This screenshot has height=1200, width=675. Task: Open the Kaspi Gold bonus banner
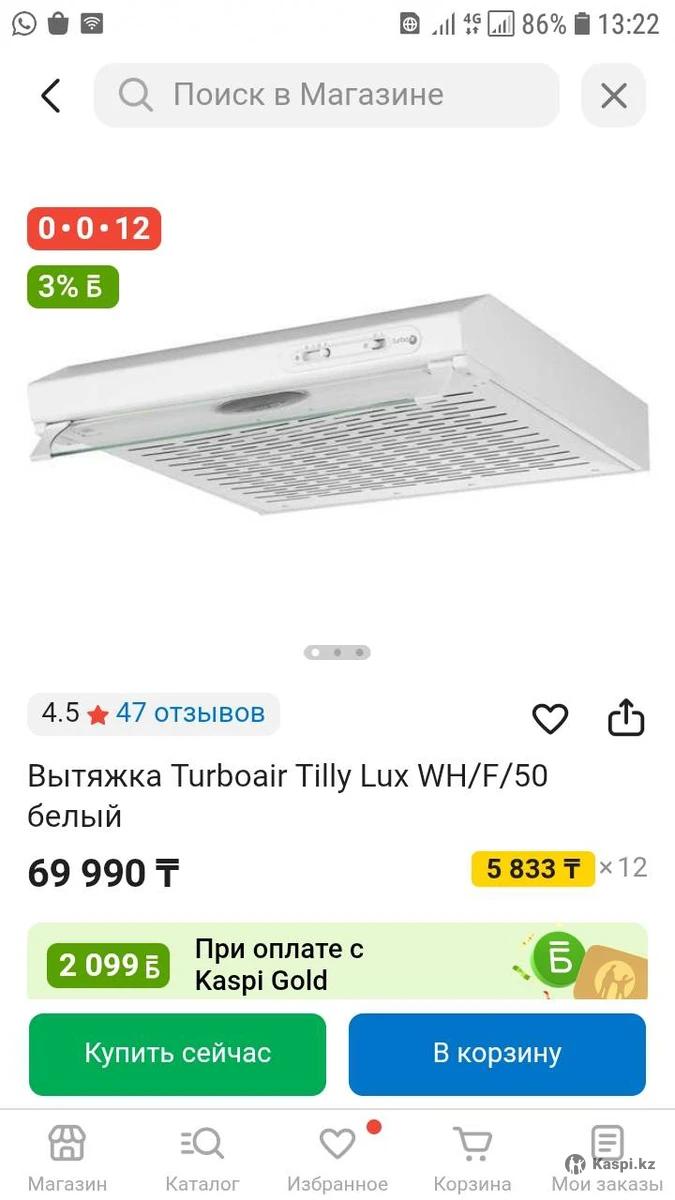point(337,963)
